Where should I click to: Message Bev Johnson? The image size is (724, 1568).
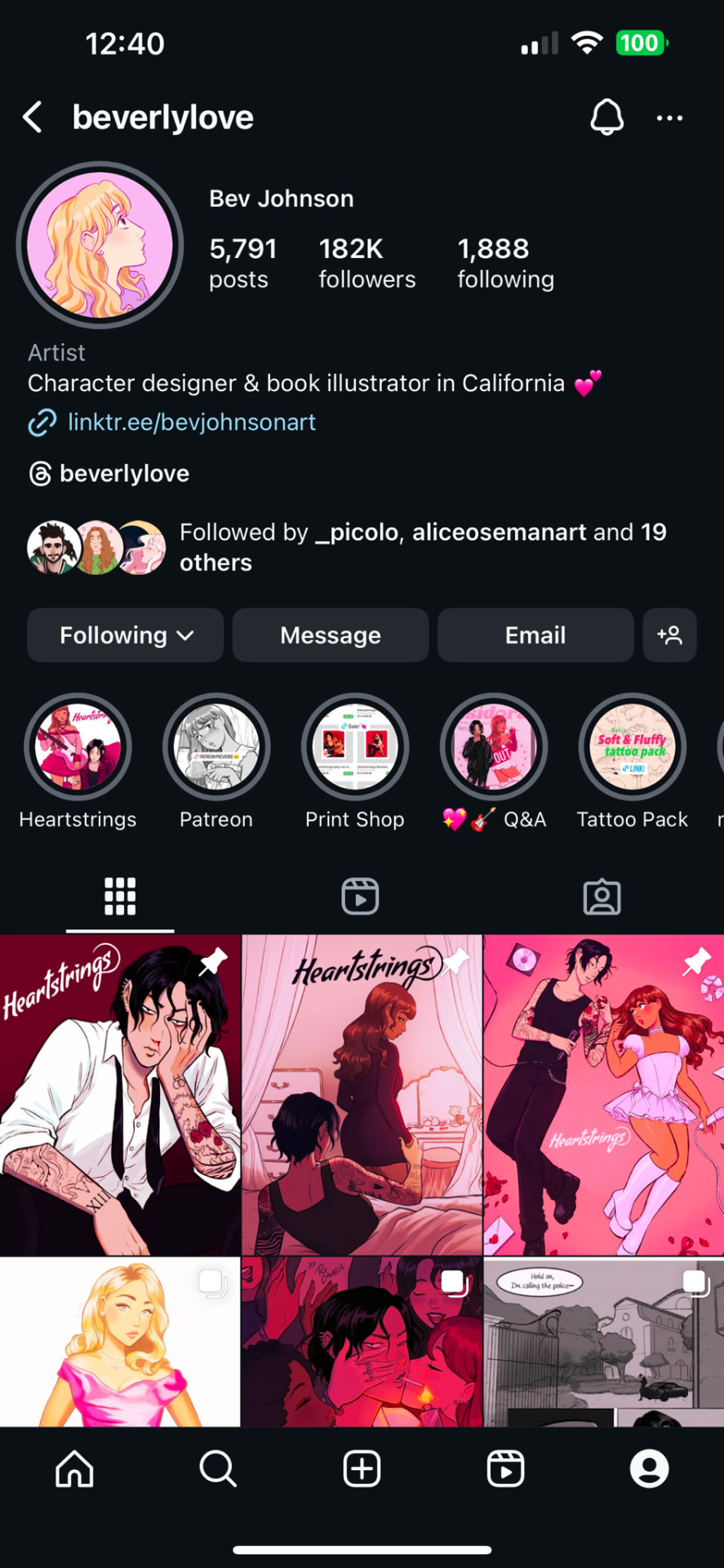(x=331, y=635)
